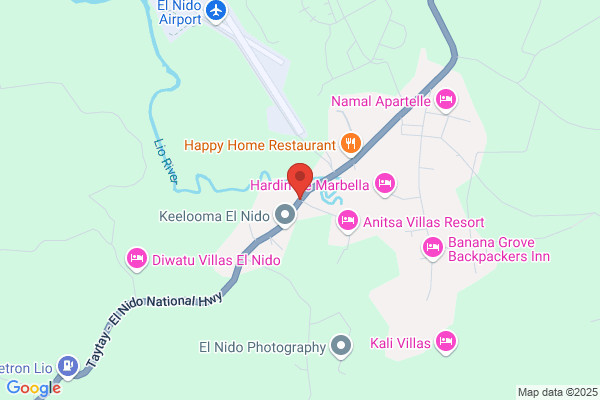
Task: Tap the El Nido Airport marker
Action: pos(216,11)
